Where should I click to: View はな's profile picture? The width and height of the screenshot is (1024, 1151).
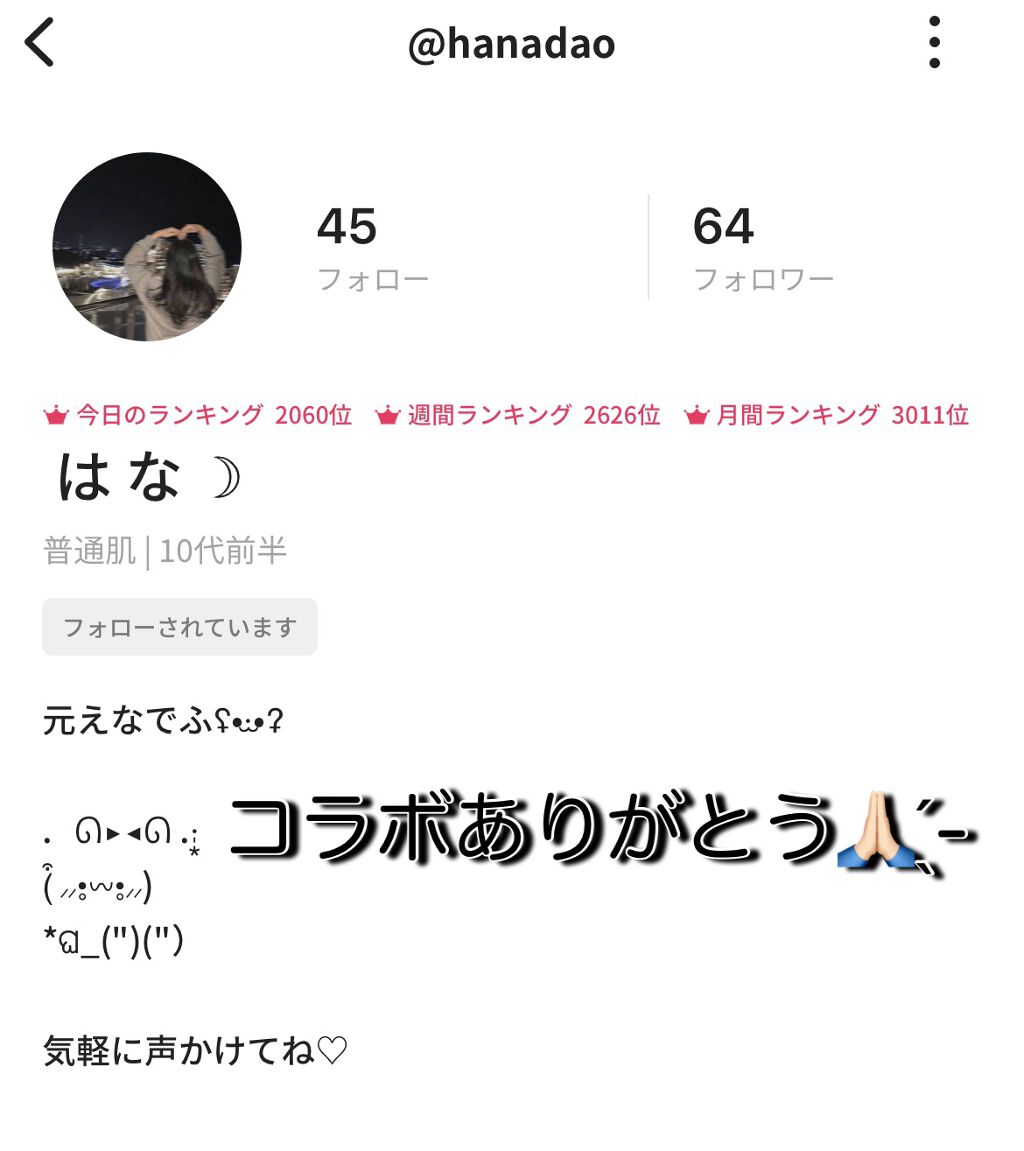(x=147, y=247)
